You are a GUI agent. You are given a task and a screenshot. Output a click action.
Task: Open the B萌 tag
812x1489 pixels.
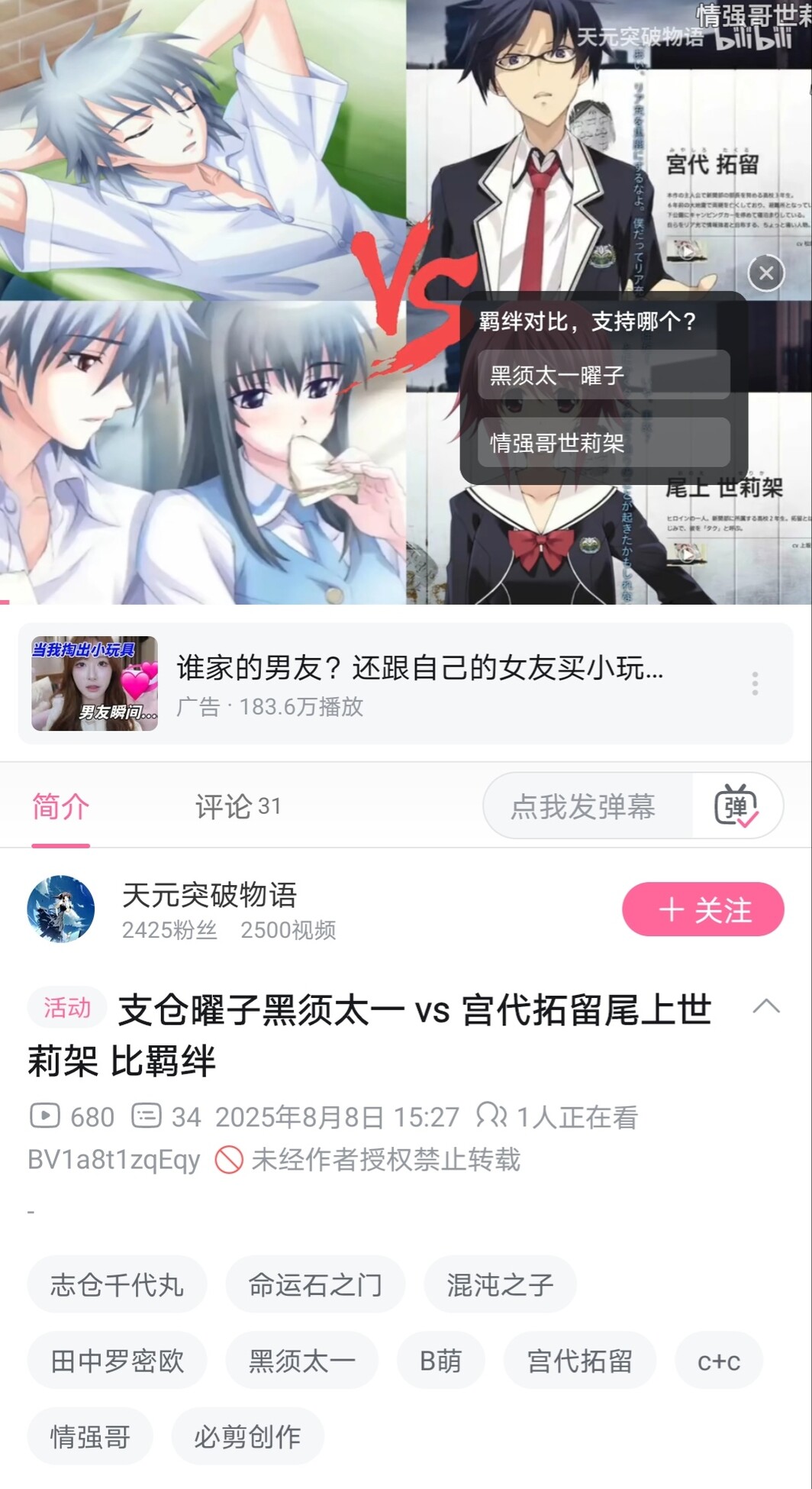440,1360
